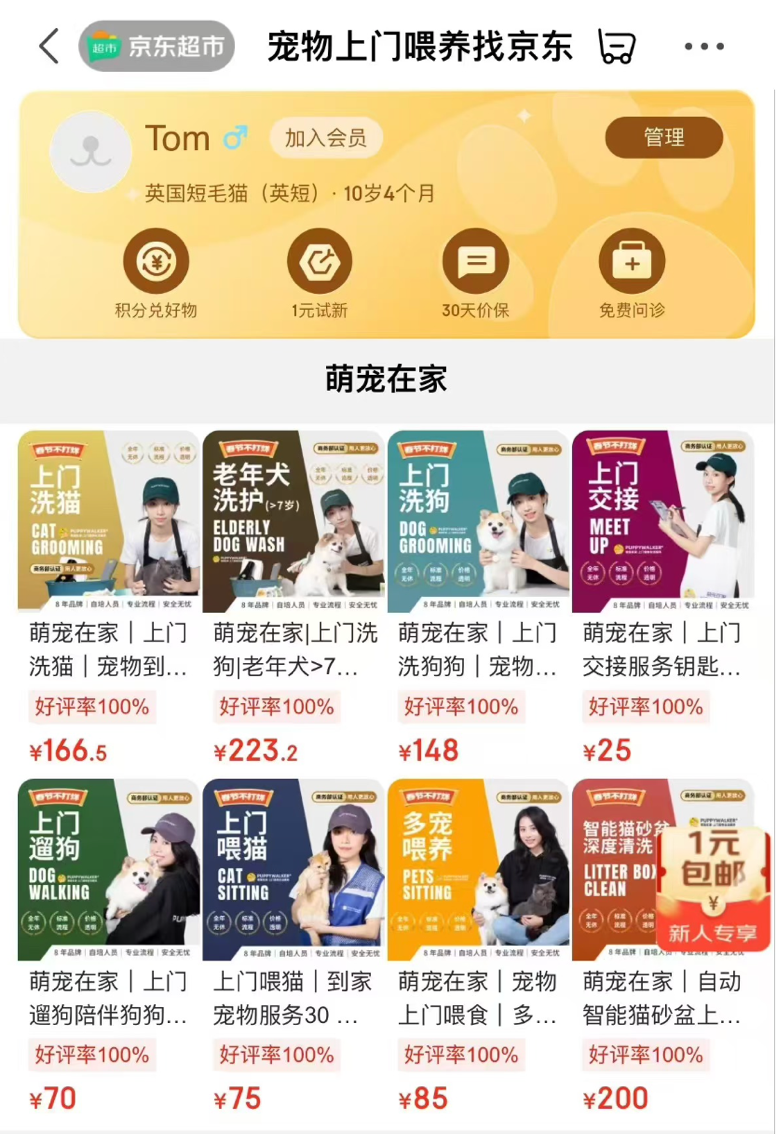This screenshot has width=777, height=1134.
Task: Open the shopping cart icon
Action: coord(617,44)
